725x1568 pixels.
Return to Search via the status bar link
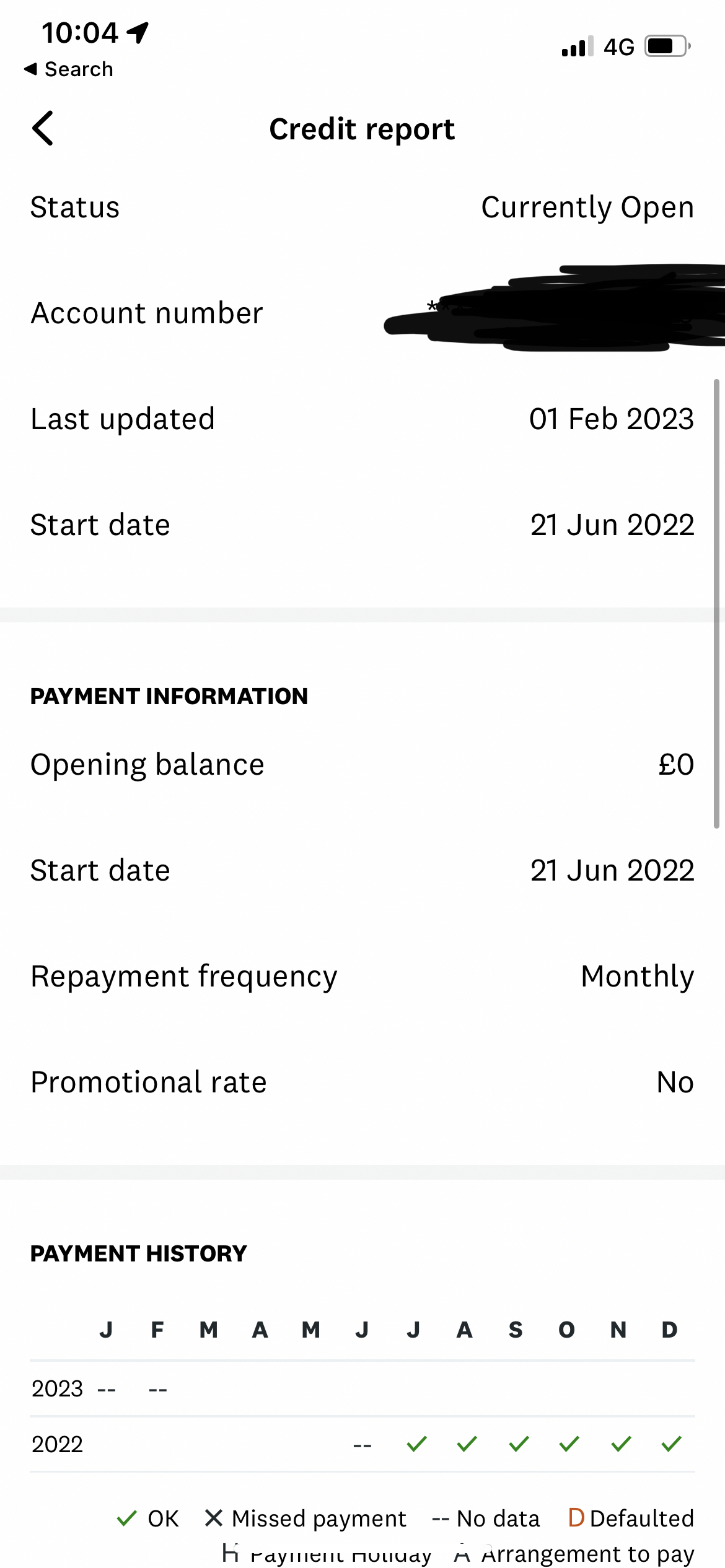68,69
